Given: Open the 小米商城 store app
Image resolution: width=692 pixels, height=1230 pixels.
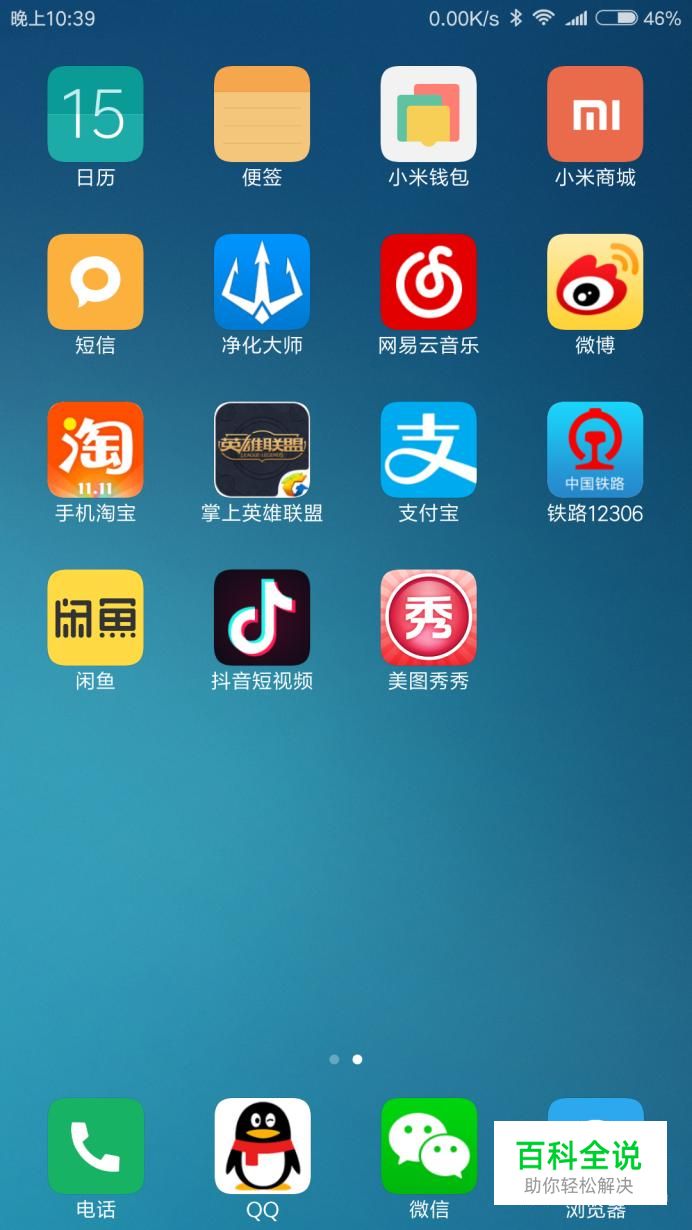Looking at the screenshot, I should (x=595, y=114).
